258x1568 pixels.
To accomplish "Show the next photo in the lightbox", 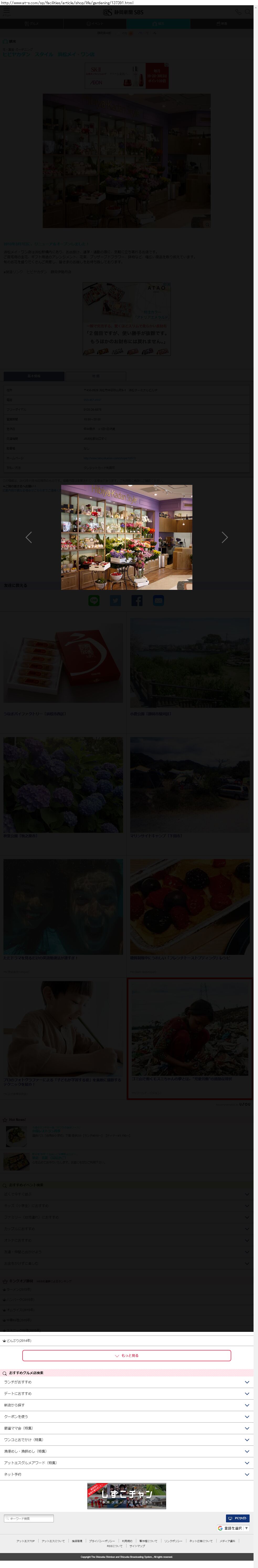I will point(224,537).
